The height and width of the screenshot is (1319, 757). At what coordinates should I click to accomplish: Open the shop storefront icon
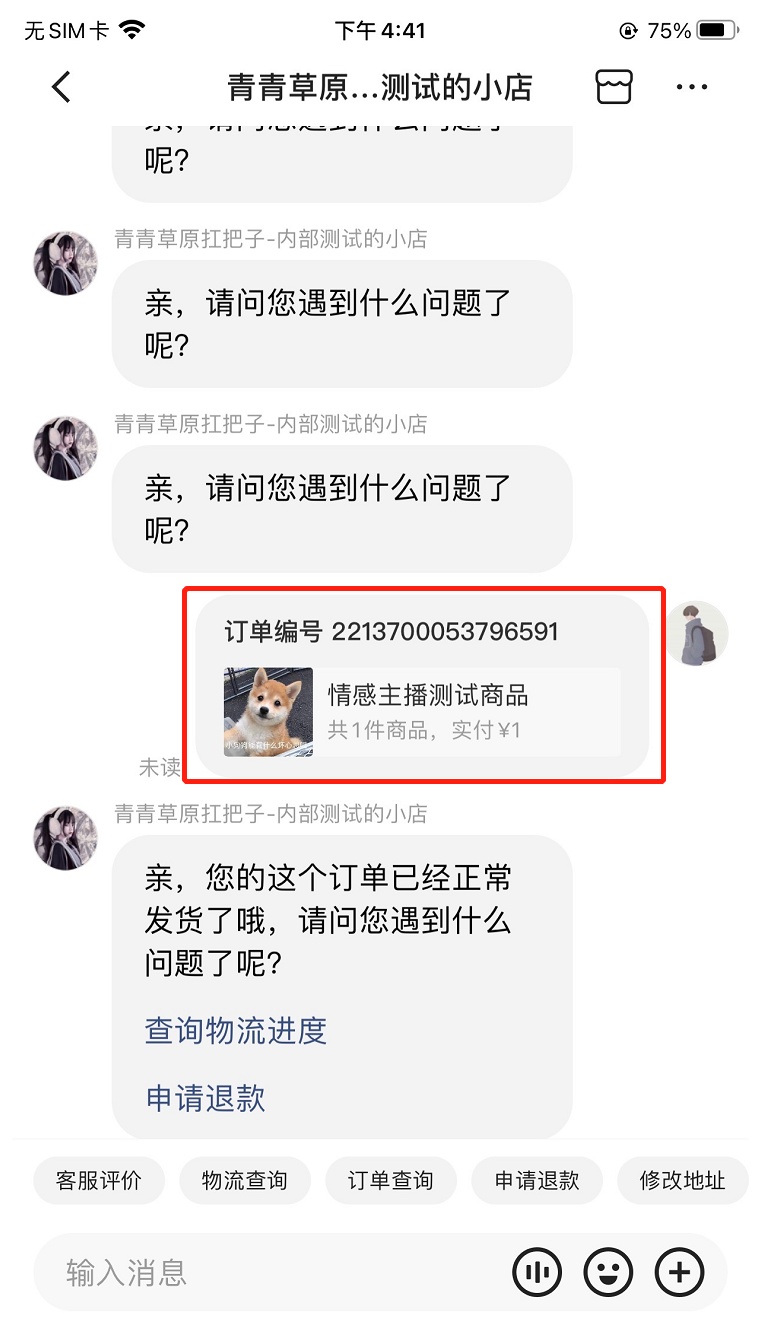coord(614,87)
